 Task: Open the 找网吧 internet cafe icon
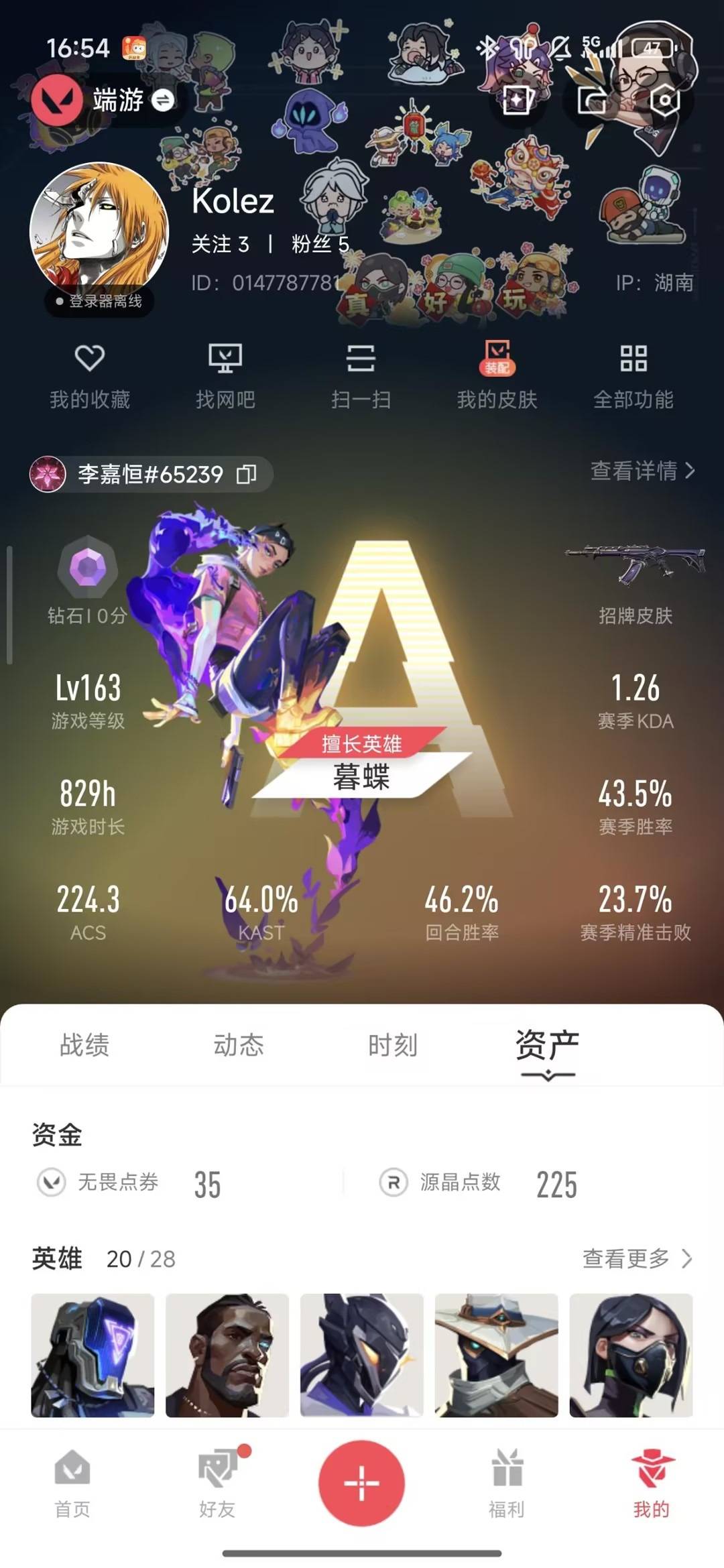click(x=227, y=372)
